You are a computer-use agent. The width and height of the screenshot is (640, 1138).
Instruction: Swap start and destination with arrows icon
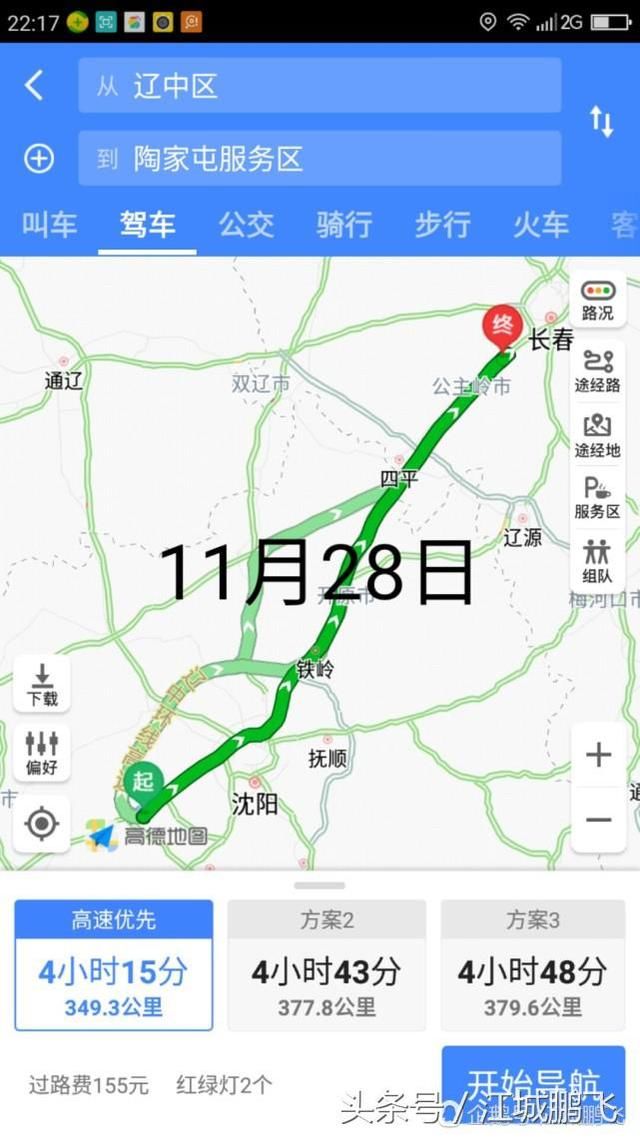602,122
